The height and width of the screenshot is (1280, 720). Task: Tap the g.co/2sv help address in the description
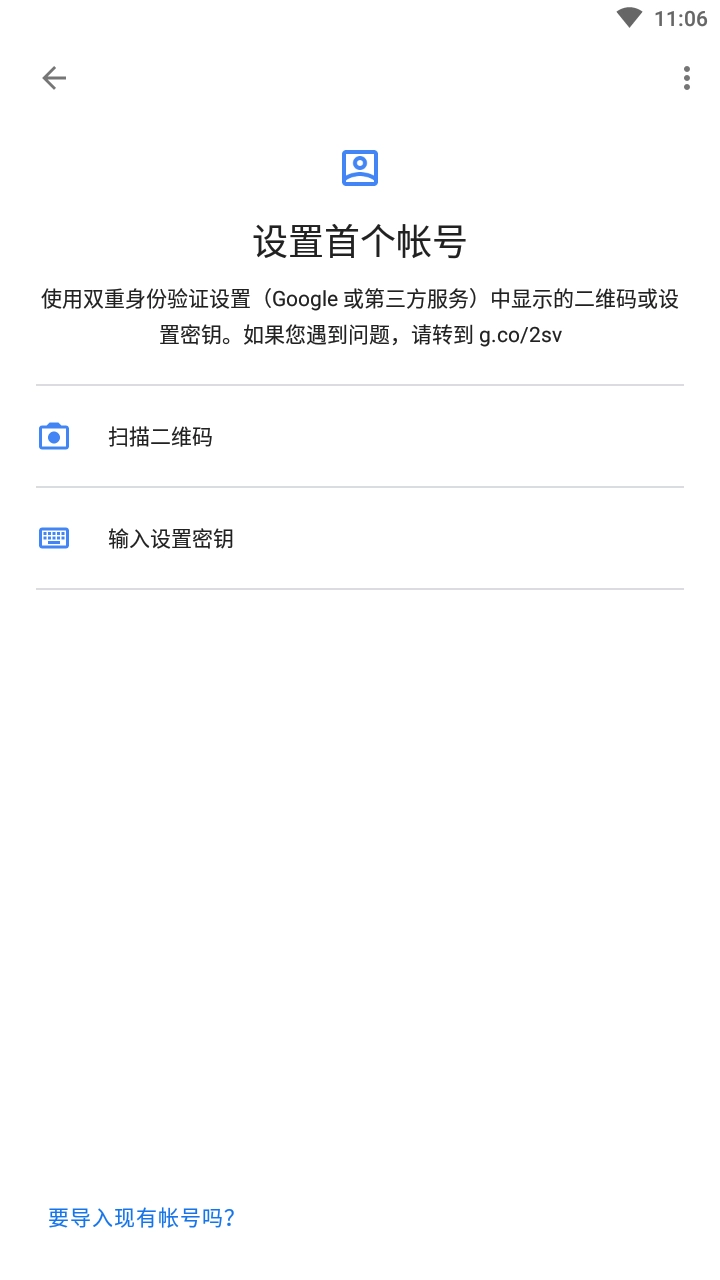coord(521,335)
